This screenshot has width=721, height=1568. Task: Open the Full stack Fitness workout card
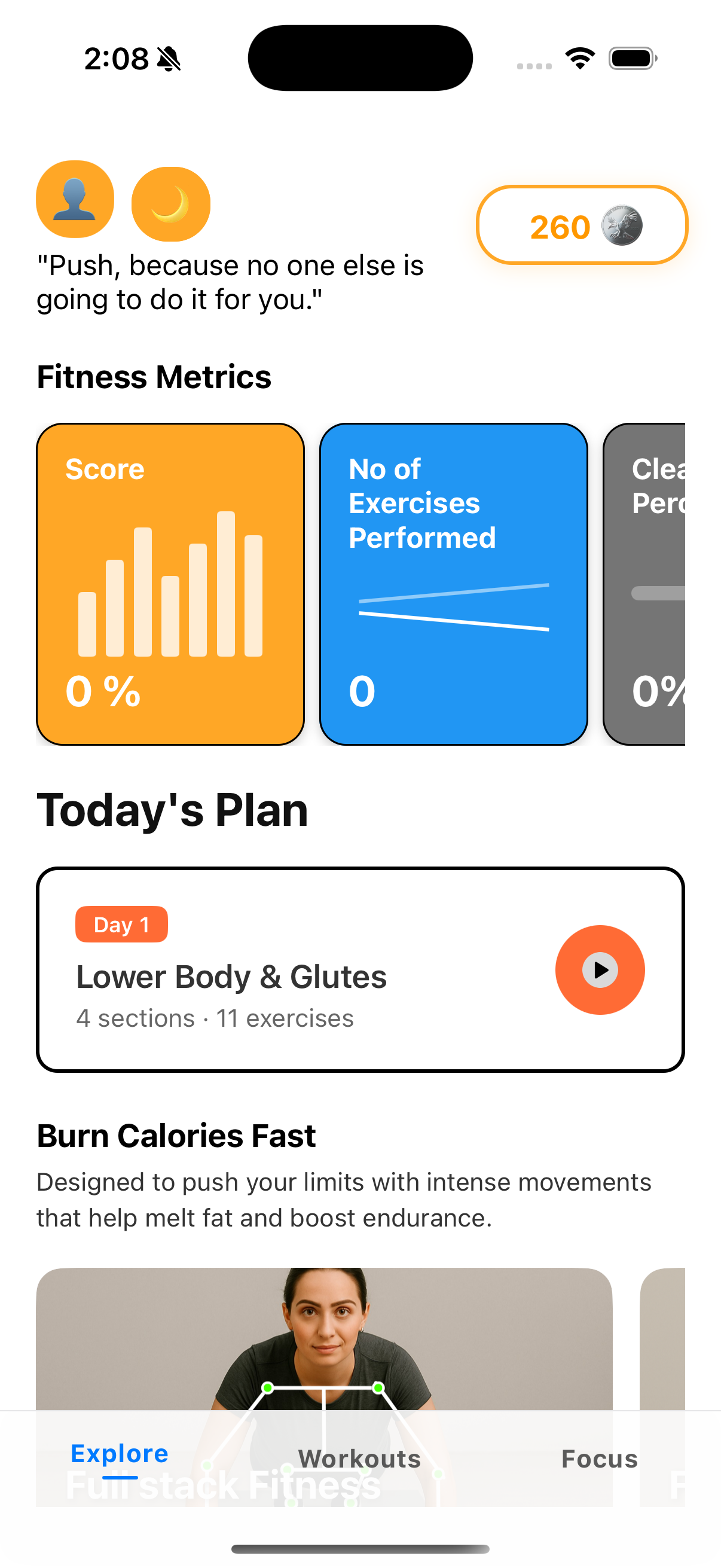[323, 1339]
